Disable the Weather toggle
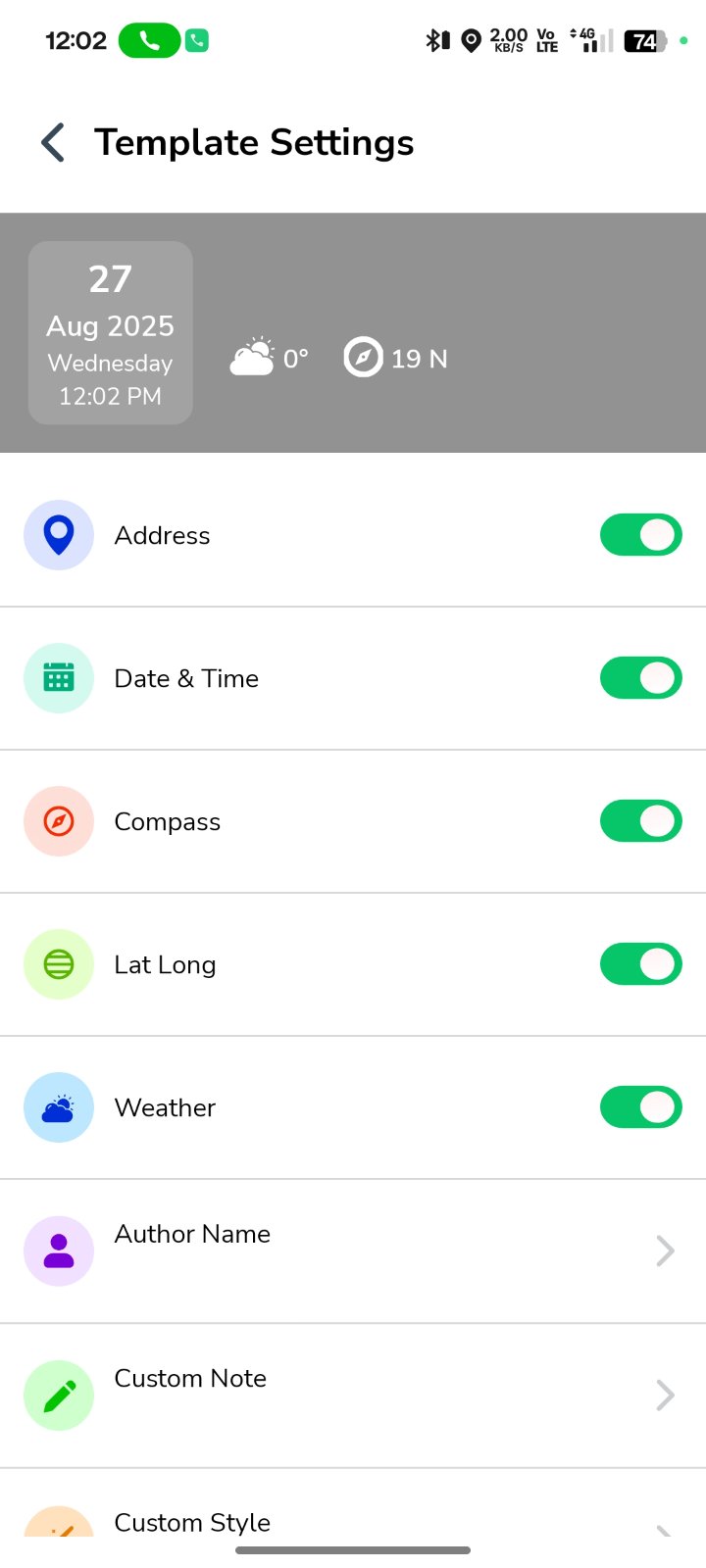This screenshot has height=1568, width=706. click(x=641, y=1107)
